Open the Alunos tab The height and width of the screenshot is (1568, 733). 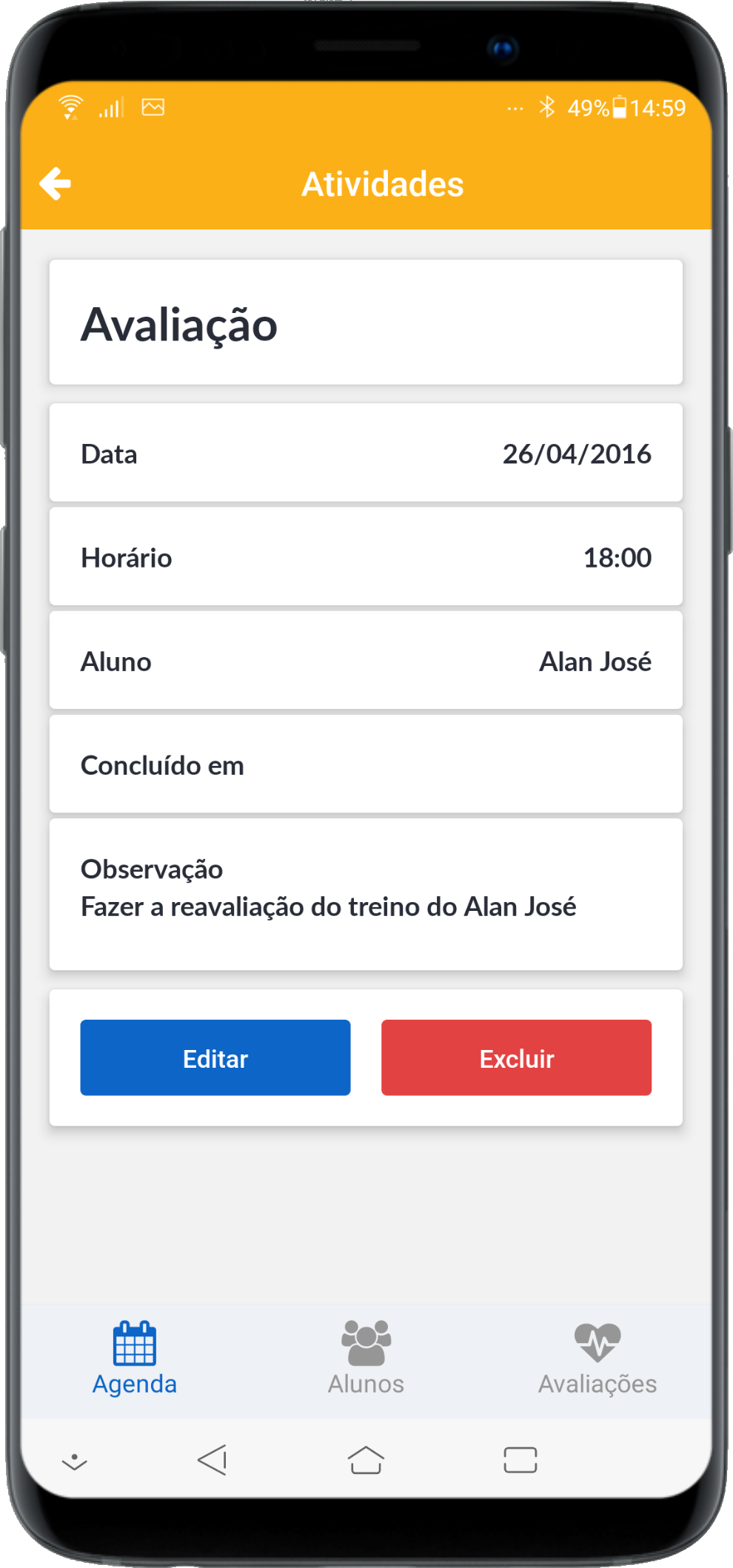[366, 1359]
